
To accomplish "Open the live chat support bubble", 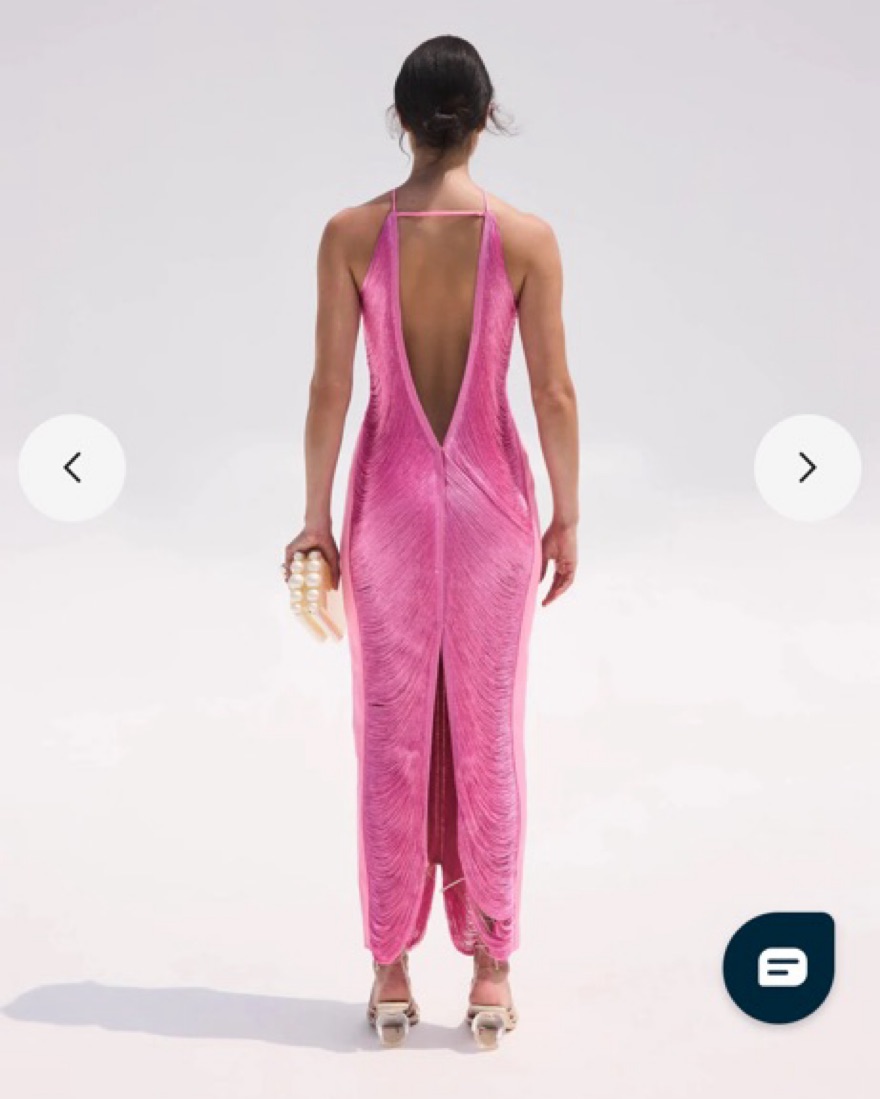I will [778, 967].
